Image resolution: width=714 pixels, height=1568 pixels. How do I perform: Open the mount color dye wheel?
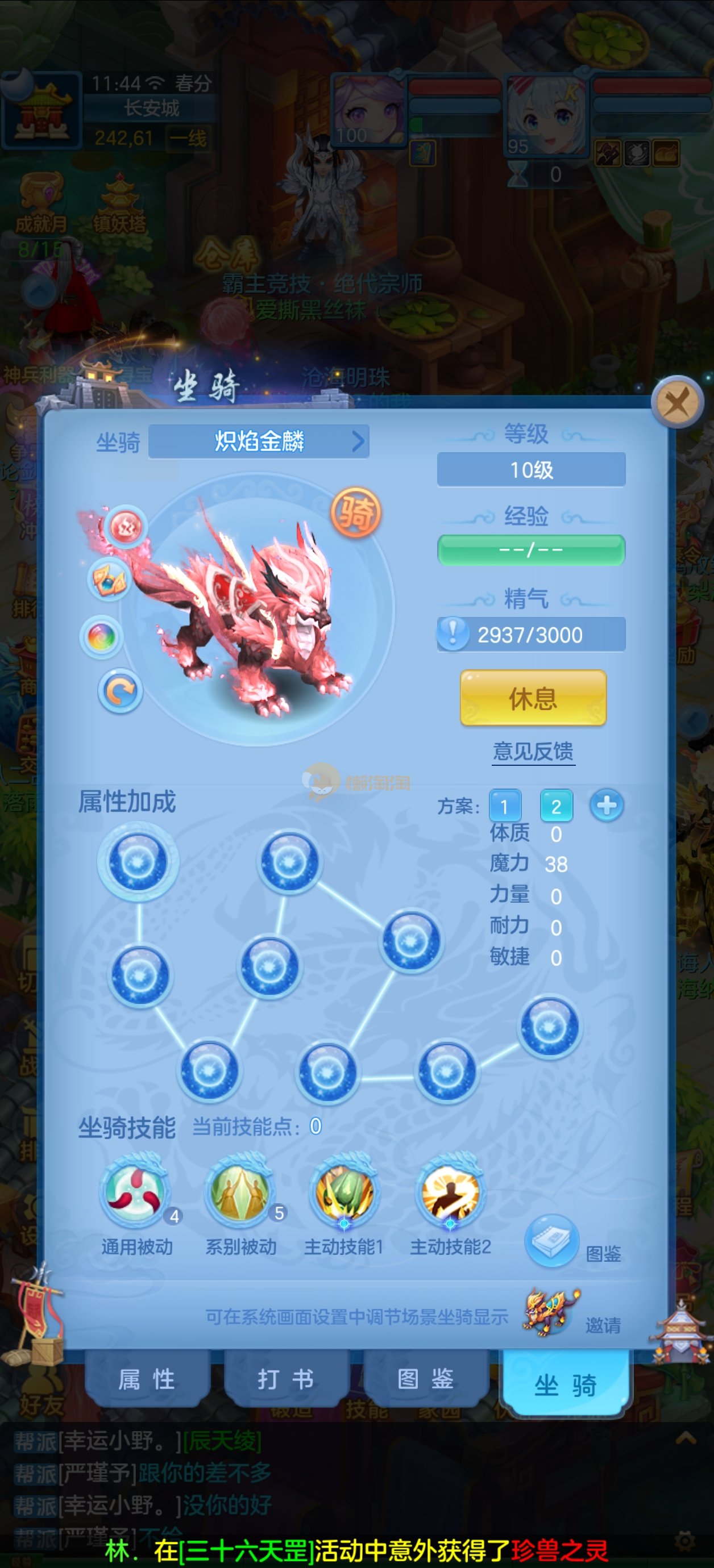pos(102,637)
